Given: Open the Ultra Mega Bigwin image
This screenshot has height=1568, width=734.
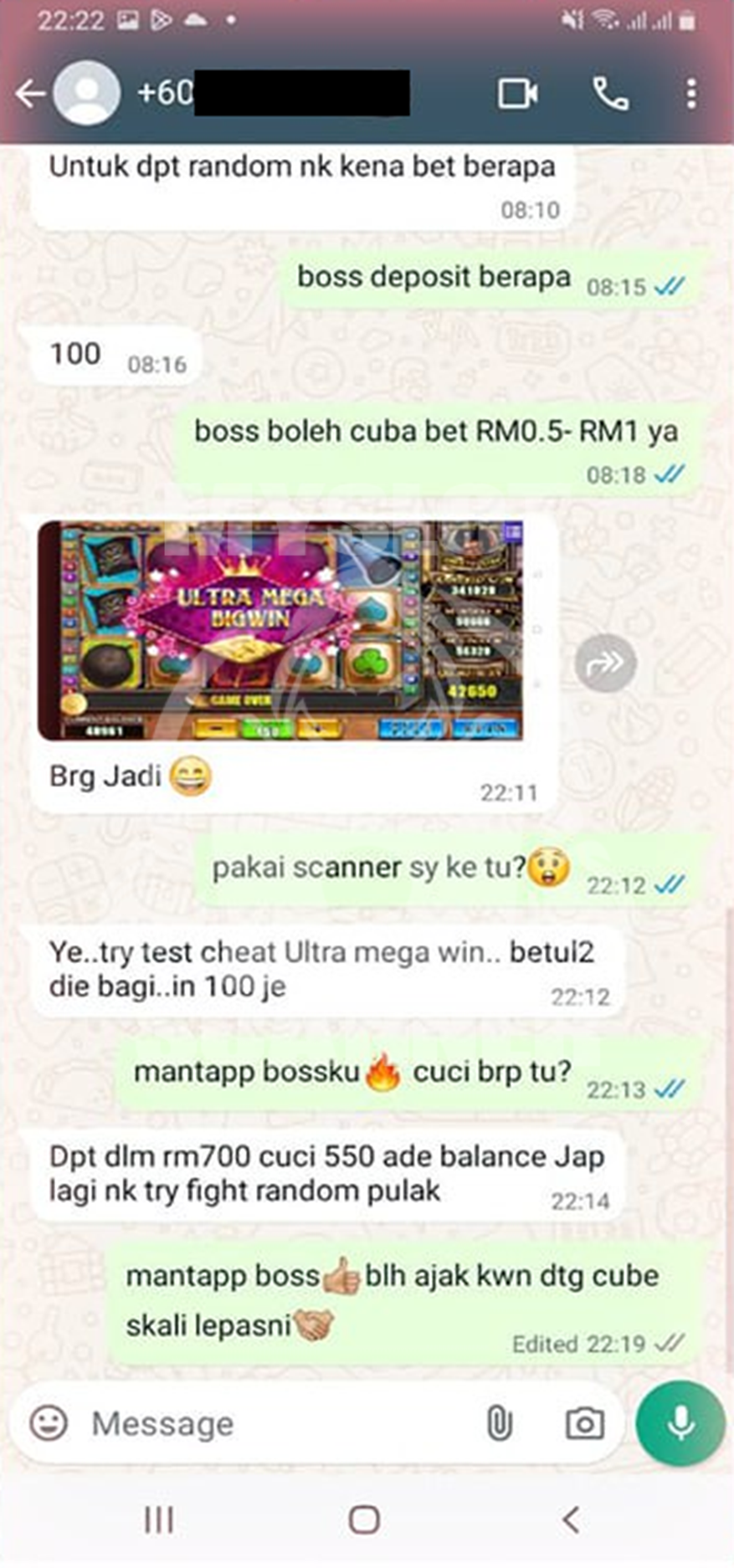Looking at the screenshot, I should pos(280,631).
